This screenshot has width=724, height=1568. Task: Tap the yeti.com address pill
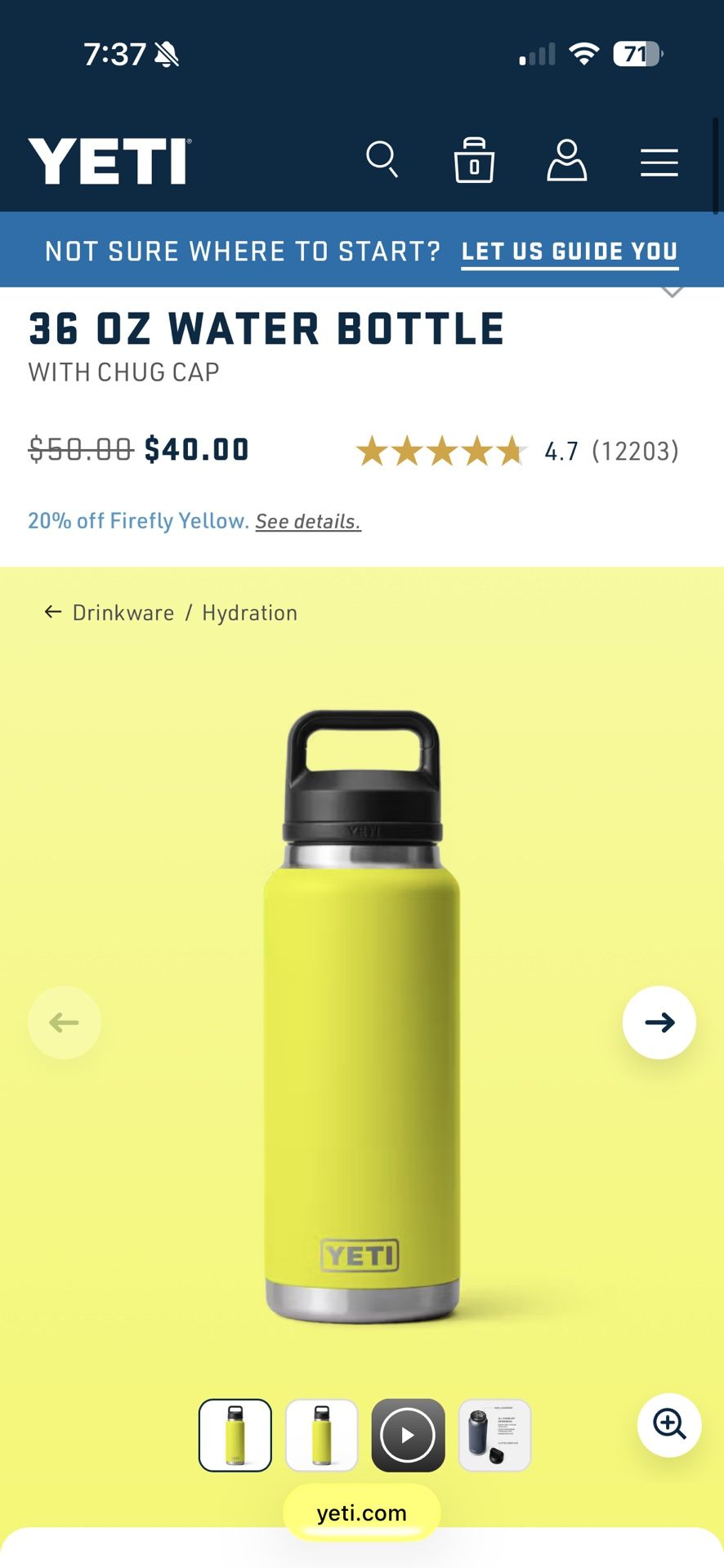tap(362, 1512)
